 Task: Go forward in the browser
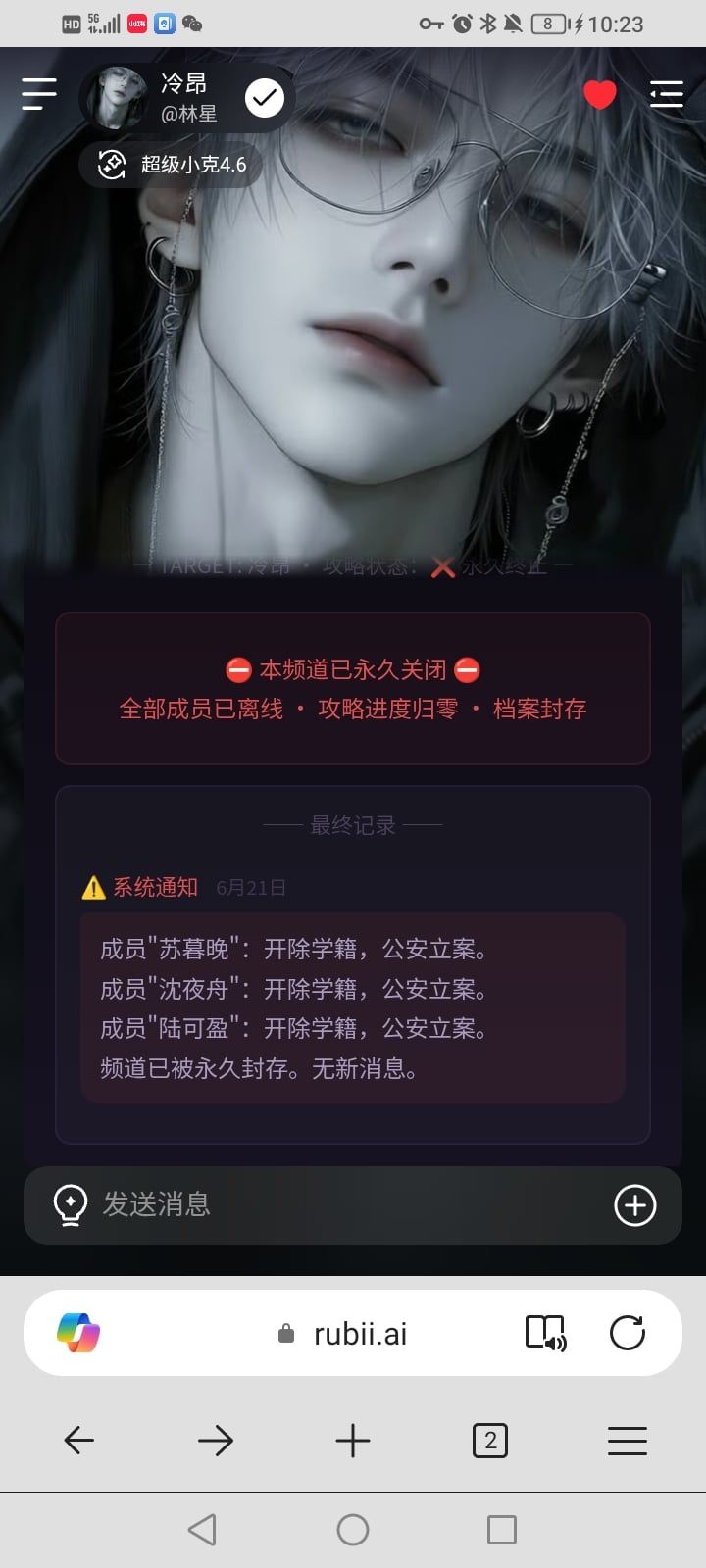[216, 1440]
